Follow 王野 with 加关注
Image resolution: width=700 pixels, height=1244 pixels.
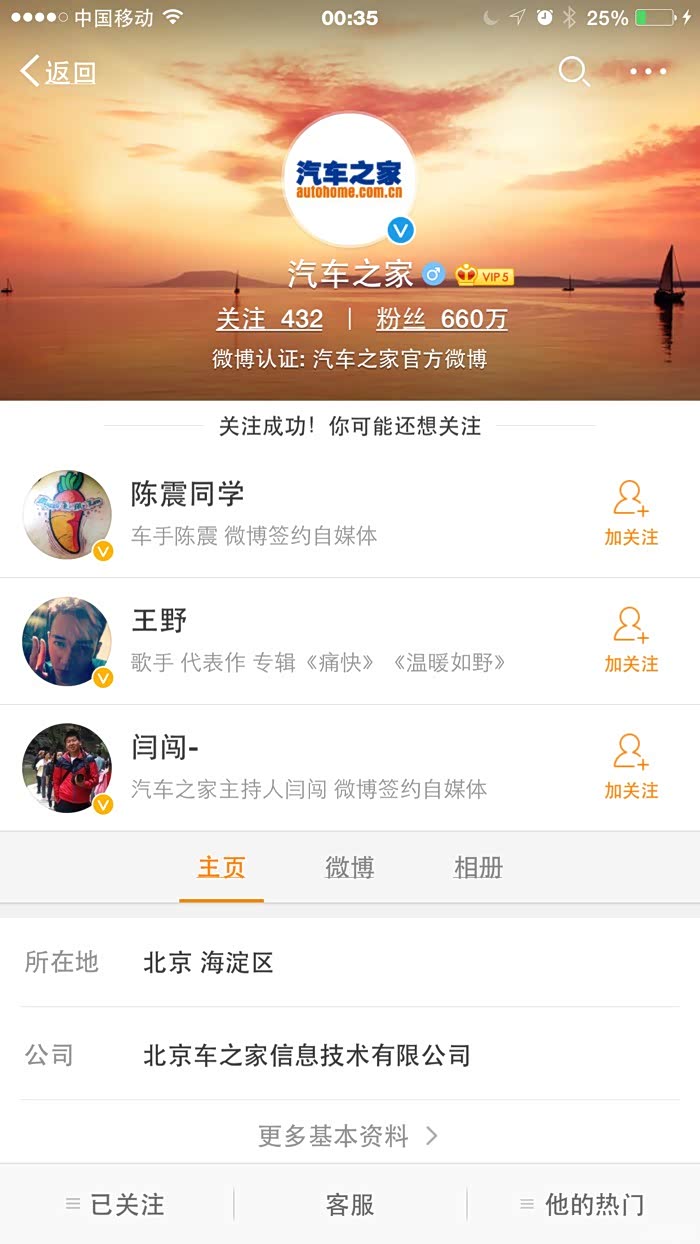pyautogui.click(x=631, y=641)
